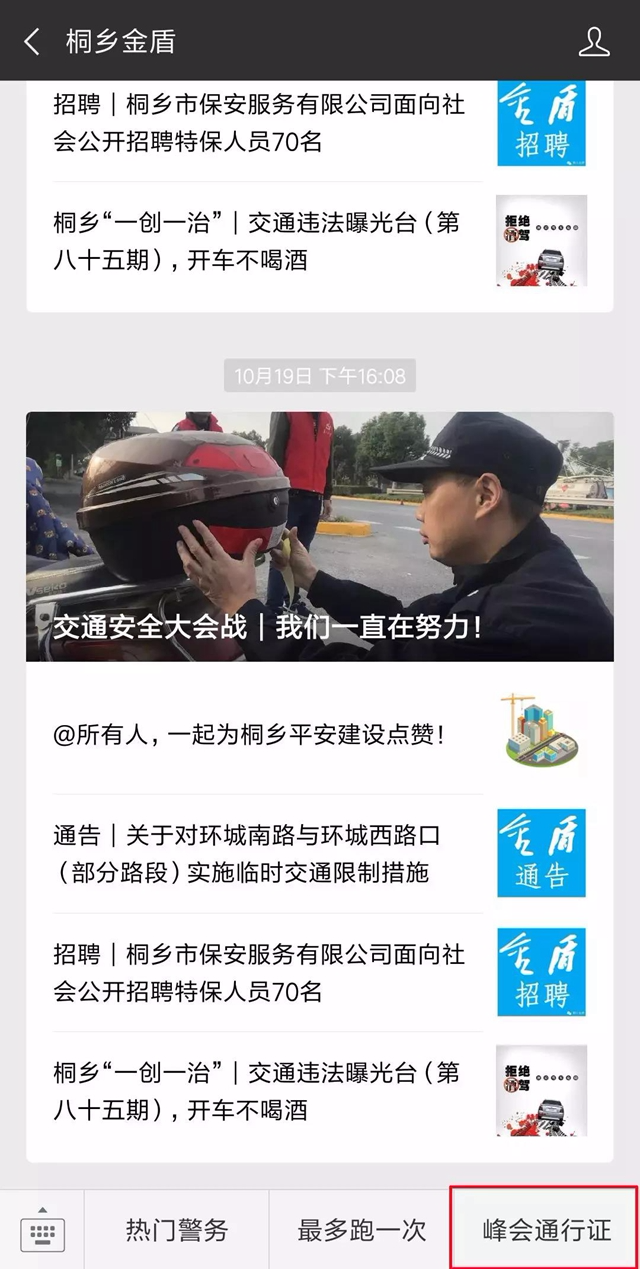Go back from 桐乡金盾 account
Viewport: 640px width, 1269px height.
coord(32,41)
